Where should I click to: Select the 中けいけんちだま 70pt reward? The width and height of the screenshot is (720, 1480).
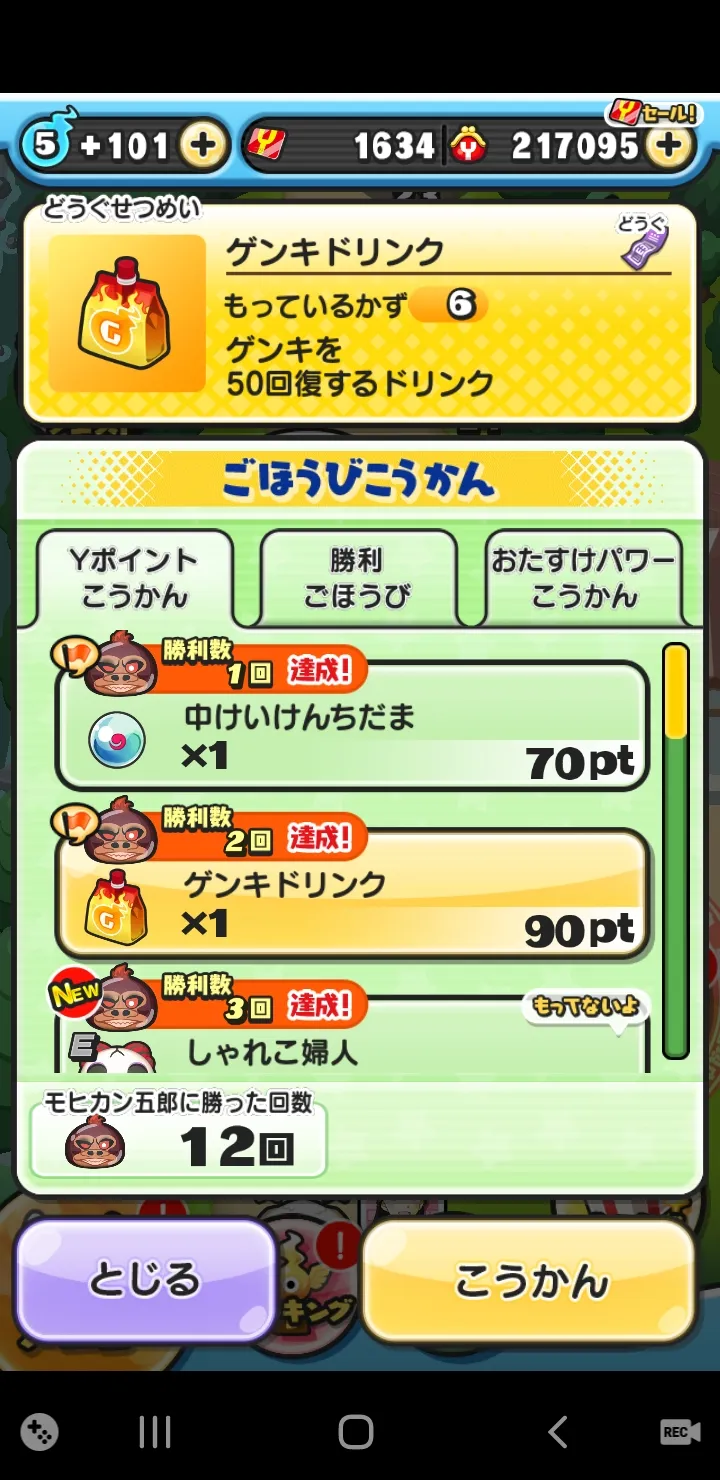tap(352, 726)
